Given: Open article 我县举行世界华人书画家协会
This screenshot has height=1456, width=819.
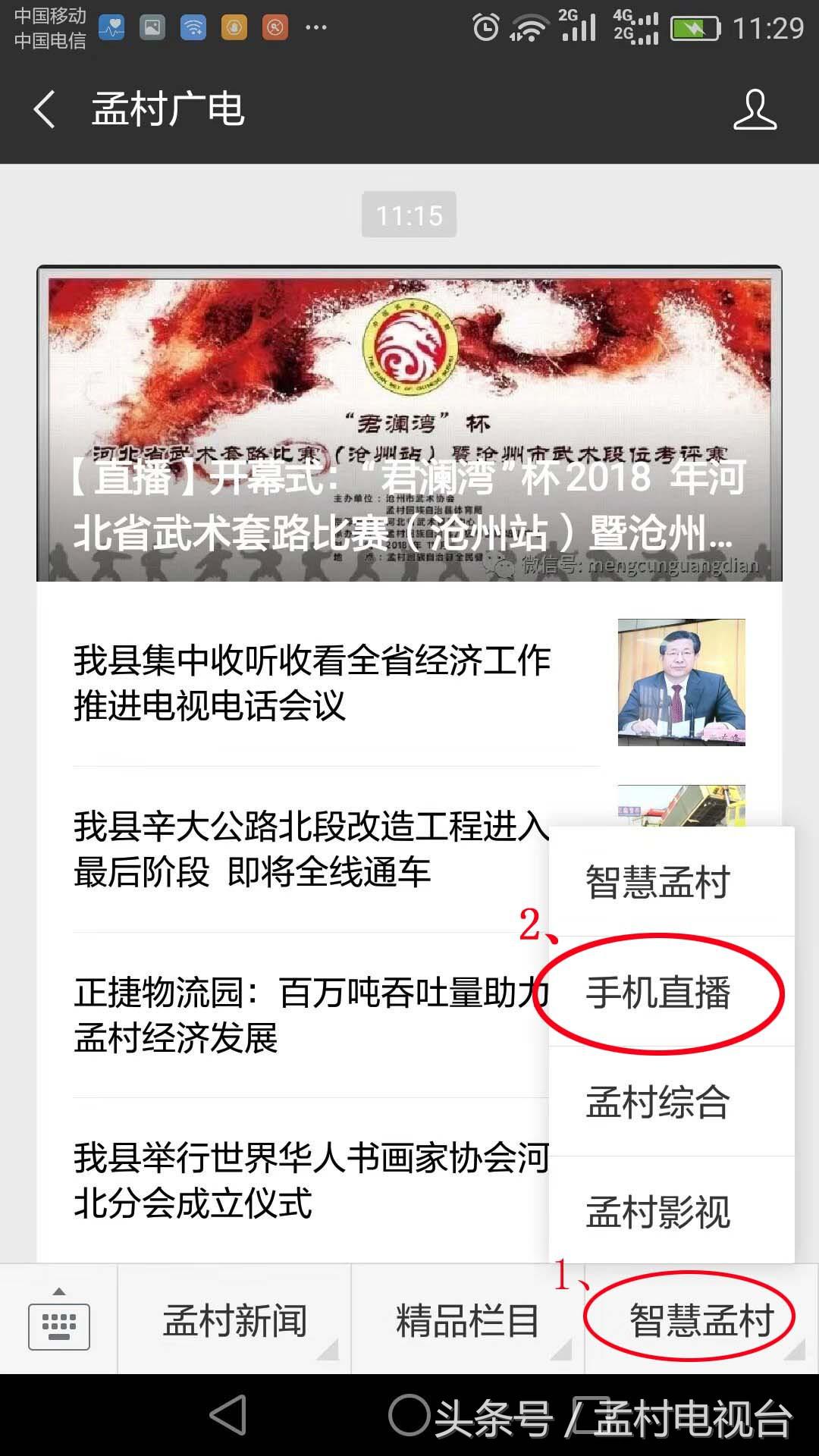Looking at the screenshot, I should coord(303,1180).
